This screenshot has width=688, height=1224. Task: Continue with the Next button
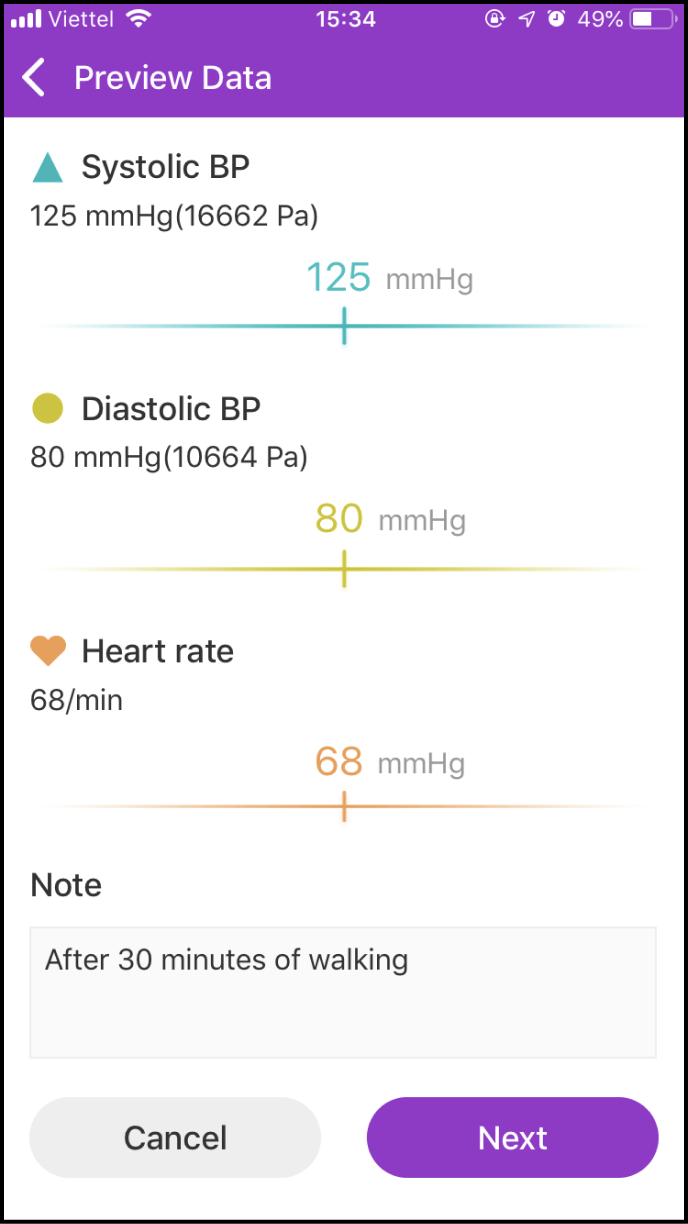pyautogui.click(x=512, y=1137)
